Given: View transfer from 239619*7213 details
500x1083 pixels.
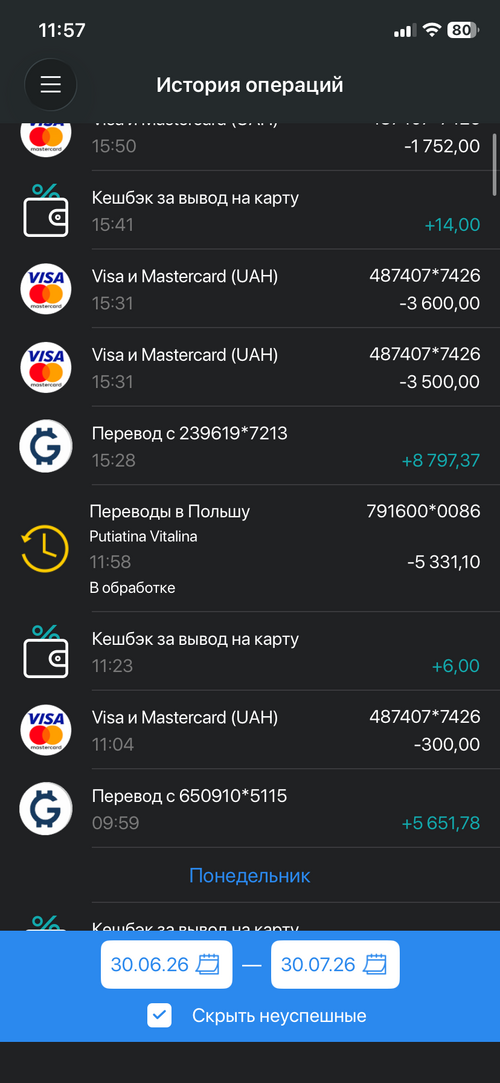Looking at the screenshot, I should pos(250,445).
